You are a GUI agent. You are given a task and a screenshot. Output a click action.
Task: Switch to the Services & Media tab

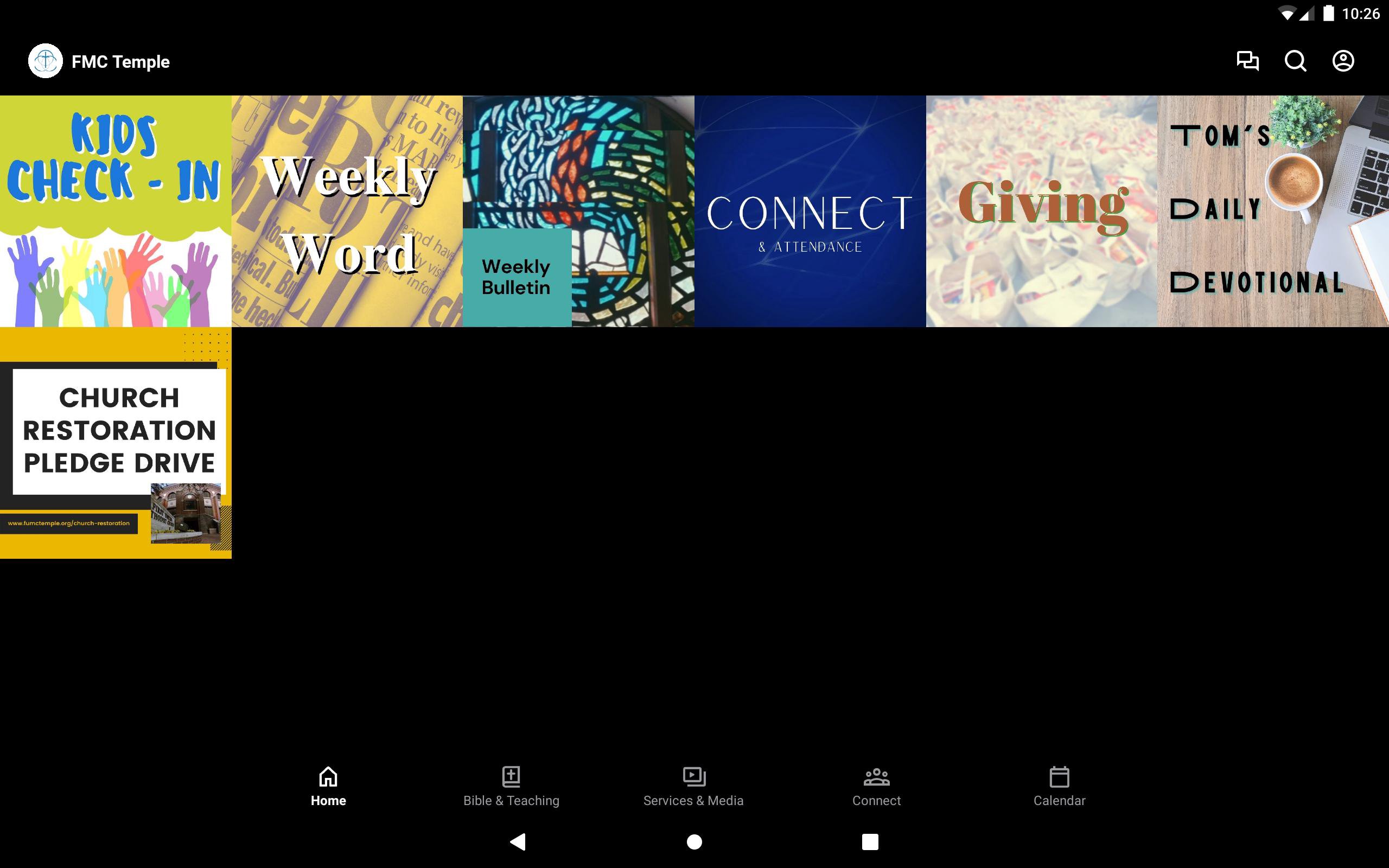pos(693,786)
